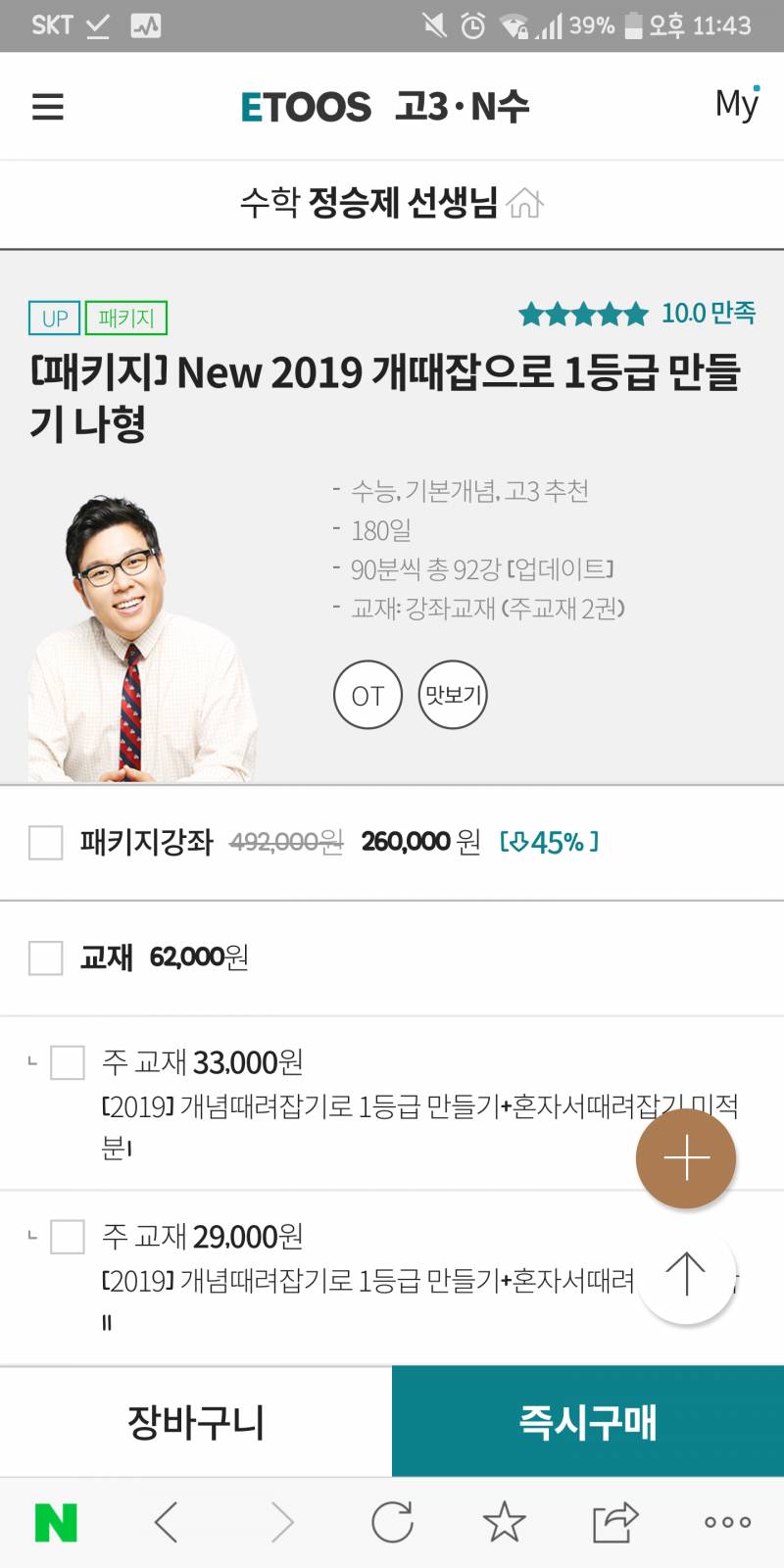This screenshot has height=1568, width=784.
Task: Add the course to 장바구니 cart
Action: click(x=195, y=1422)
